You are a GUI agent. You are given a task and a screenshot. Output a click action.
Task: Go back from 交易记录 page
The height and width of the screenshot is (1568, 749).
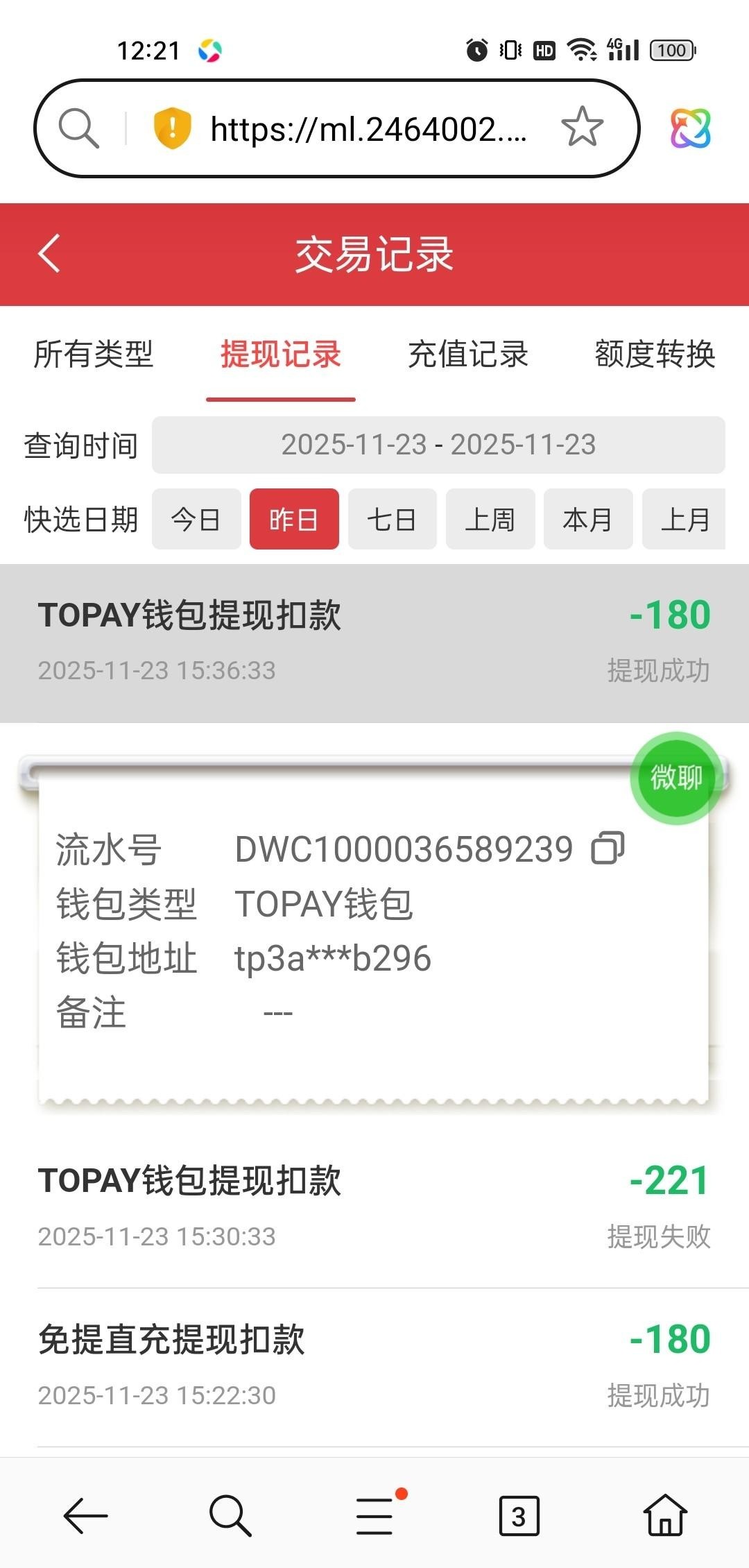coord(50,253)
